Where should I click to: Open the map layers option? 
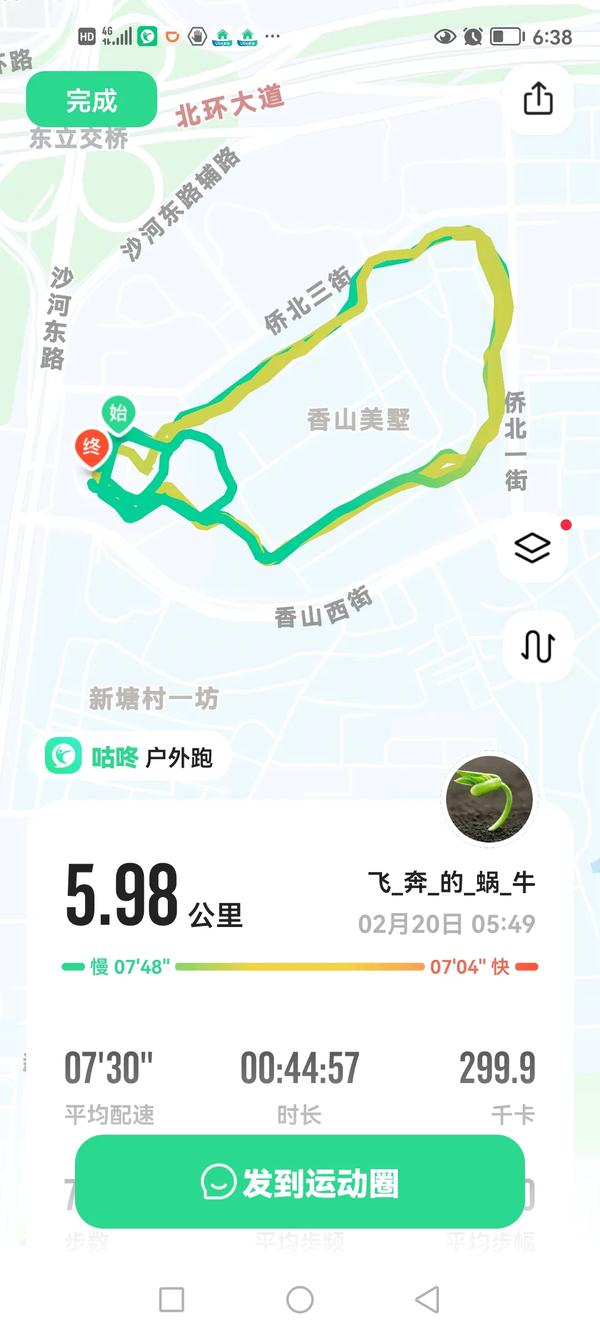pyautogui.click(x=533, y=547)
